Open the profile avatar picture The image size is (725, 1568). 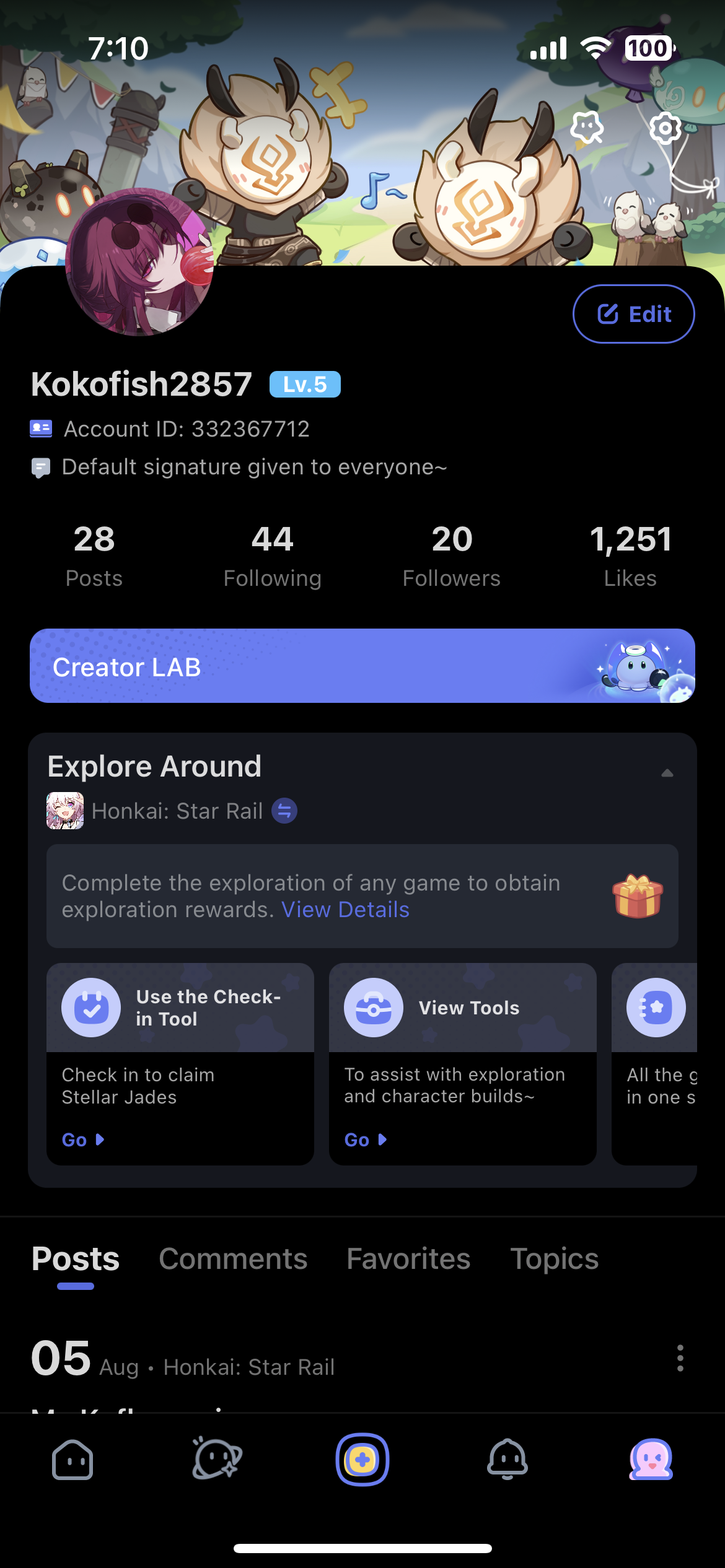[x=140, y=262]
